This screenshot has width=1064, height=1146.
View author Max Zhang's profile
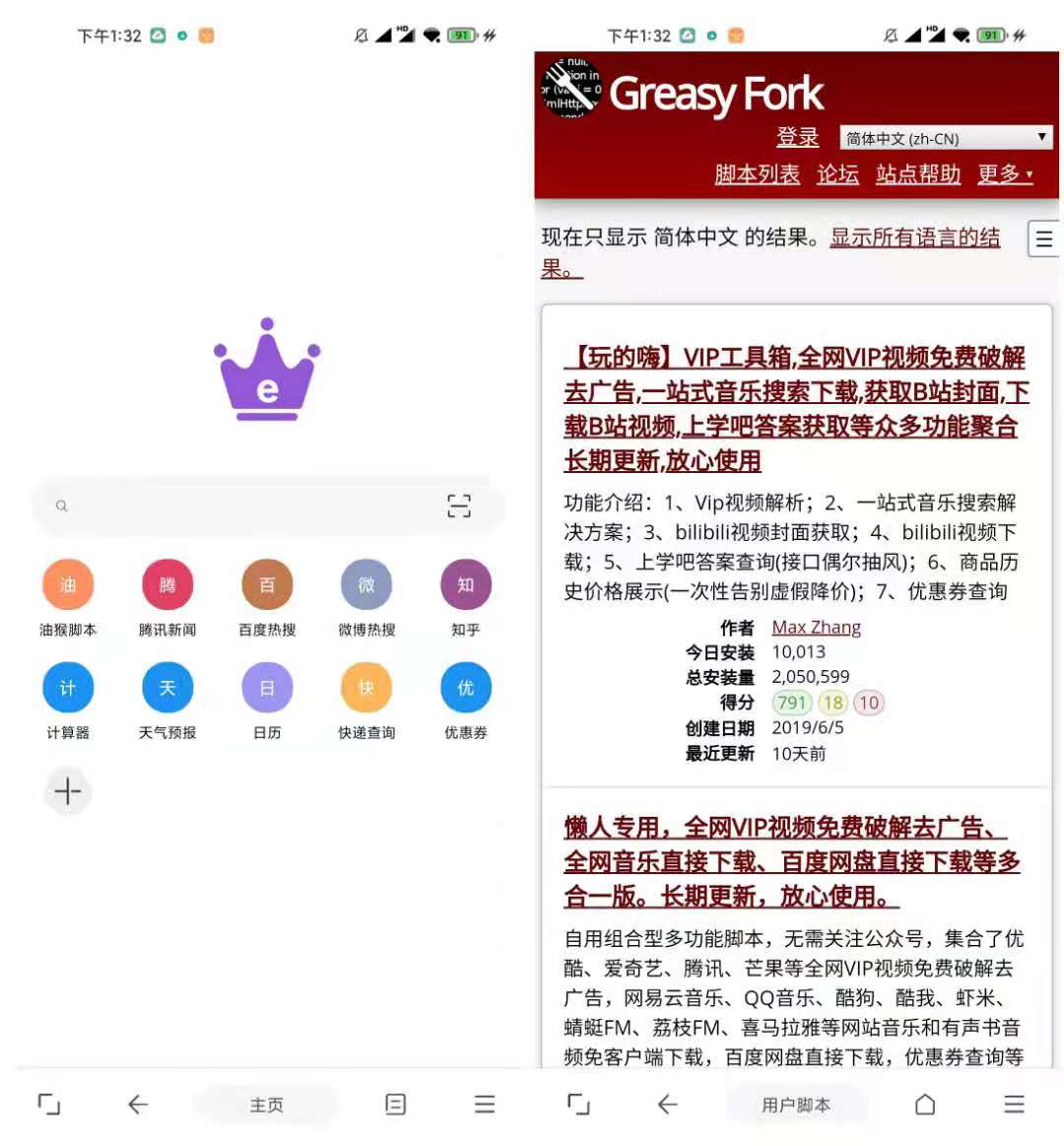816,628
